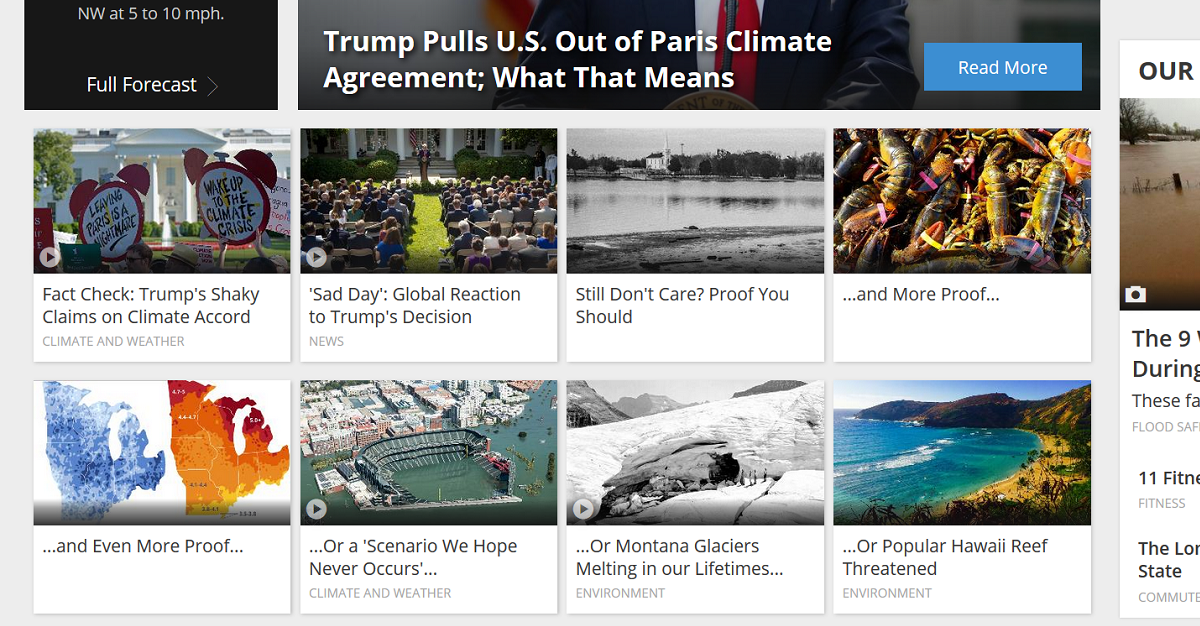Open 'Scenario We Hope Never Occurs' article
The image size is (1200, 626).
click(413, 558)
